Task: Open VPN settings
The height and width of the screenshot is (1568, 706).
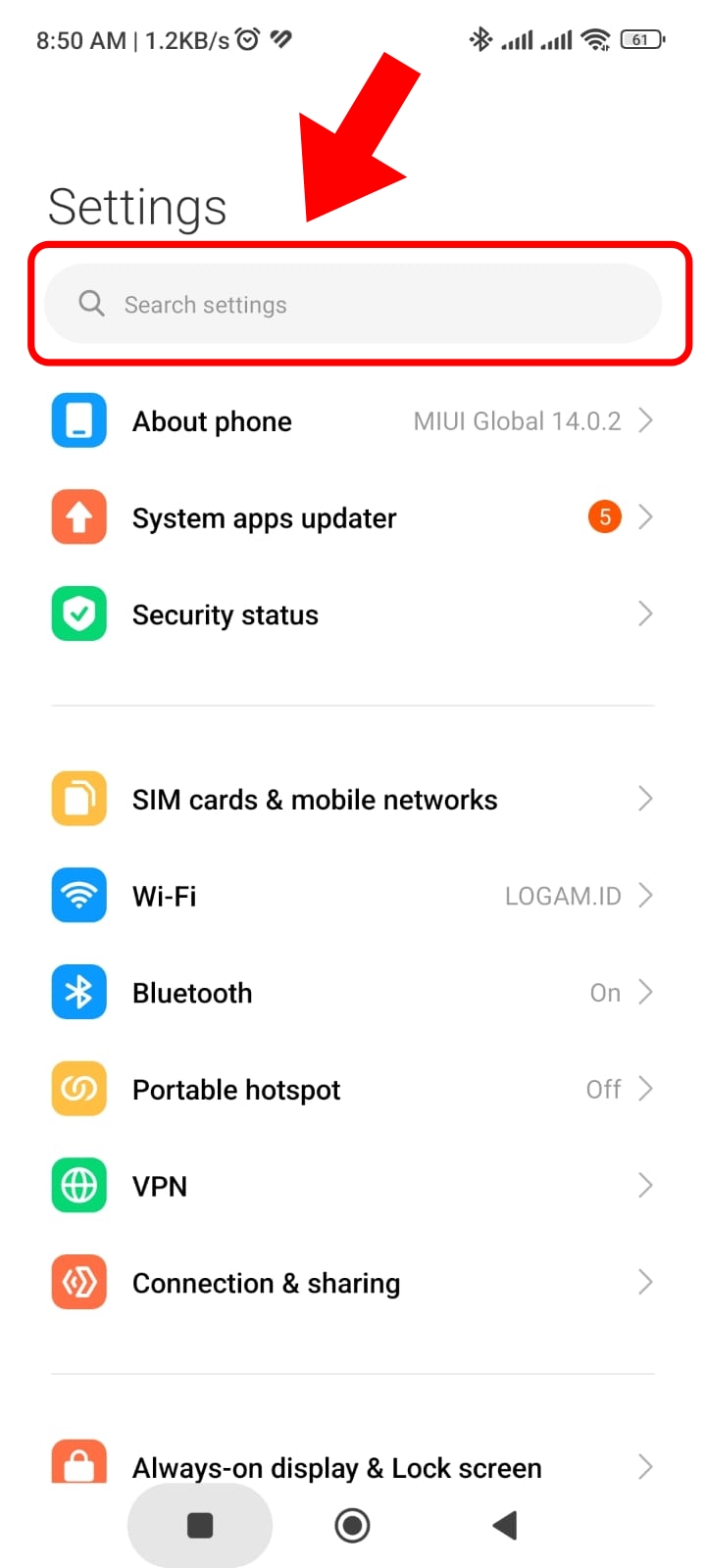Action: tap(353, 1186)
